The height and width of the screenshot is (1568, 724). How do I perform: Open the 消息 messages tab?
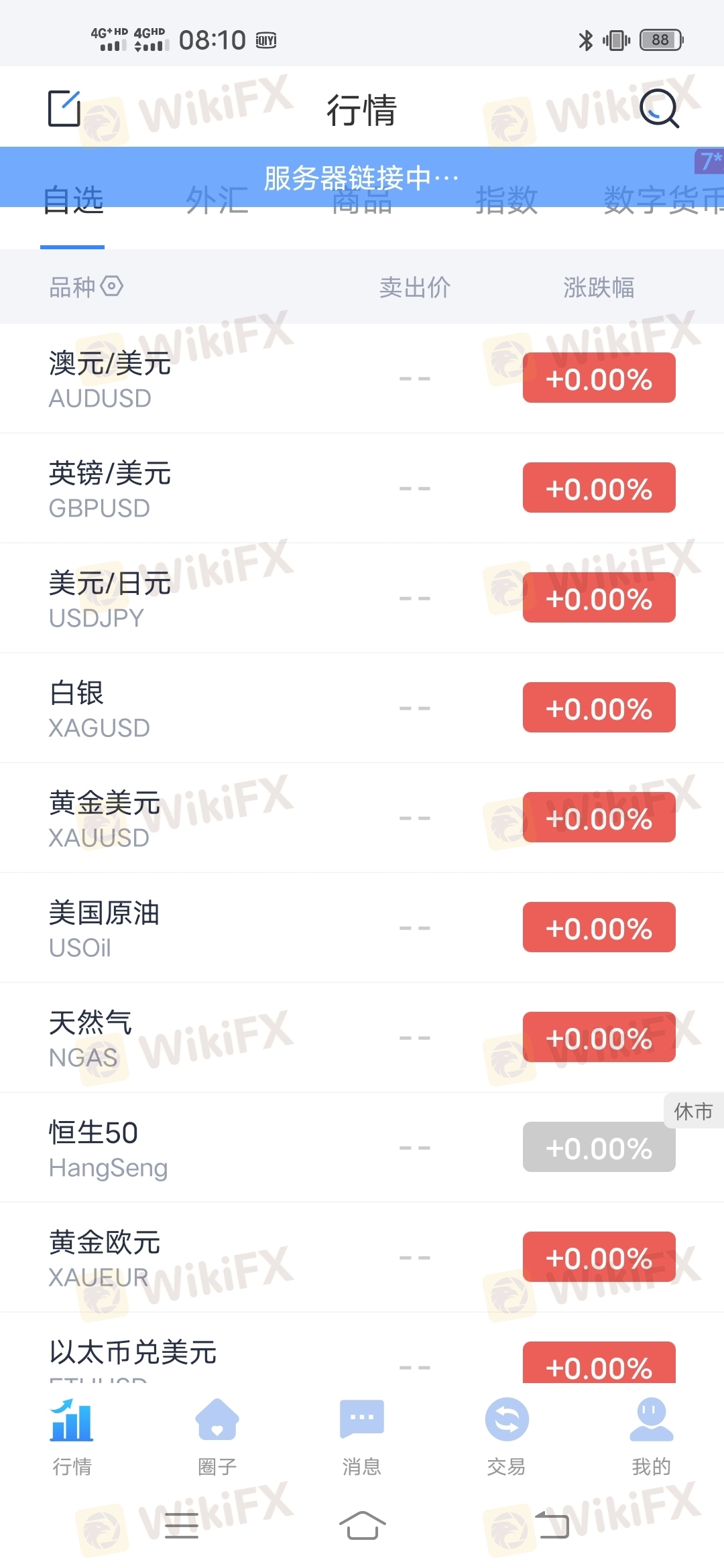362,1434
